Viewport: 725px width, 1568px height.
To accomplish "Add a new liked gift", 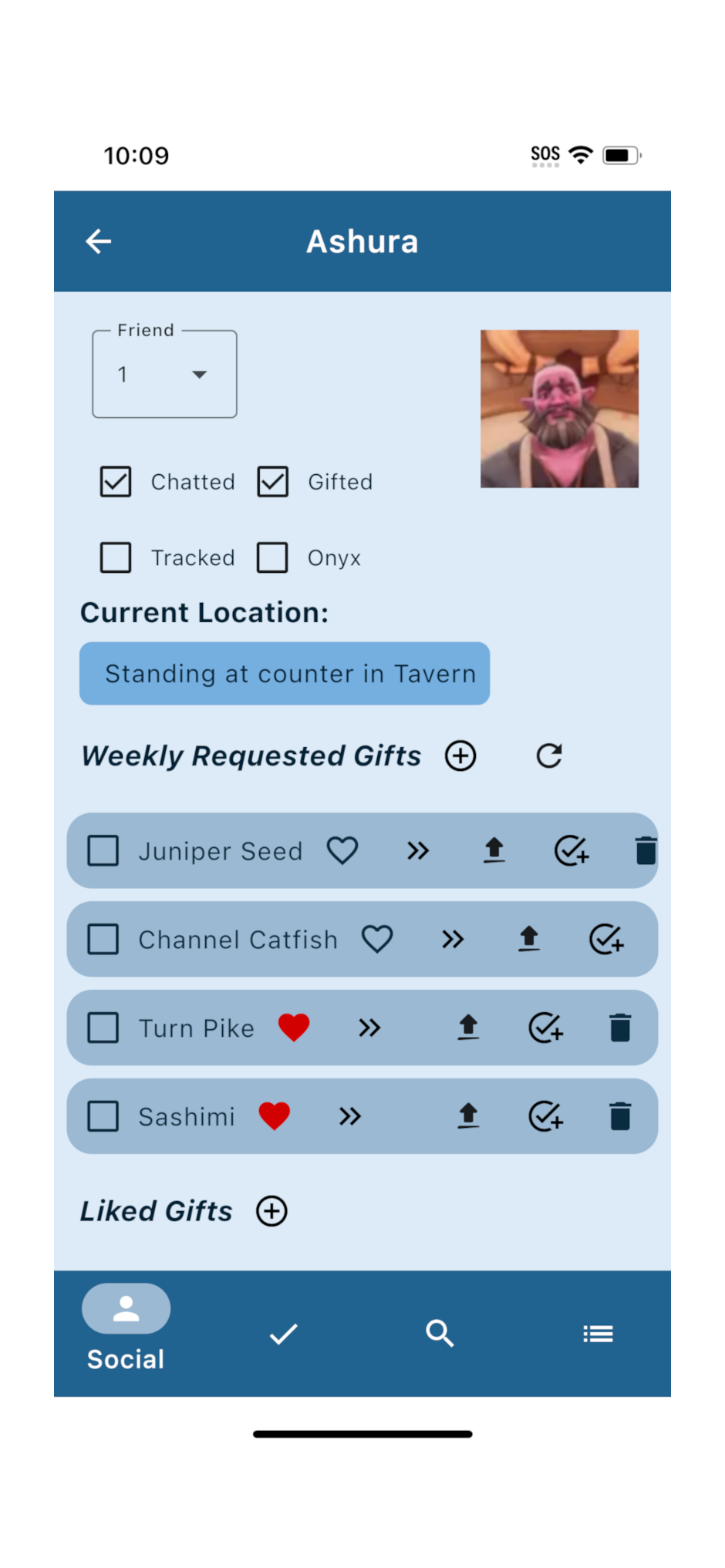I will pos(271,1211).
